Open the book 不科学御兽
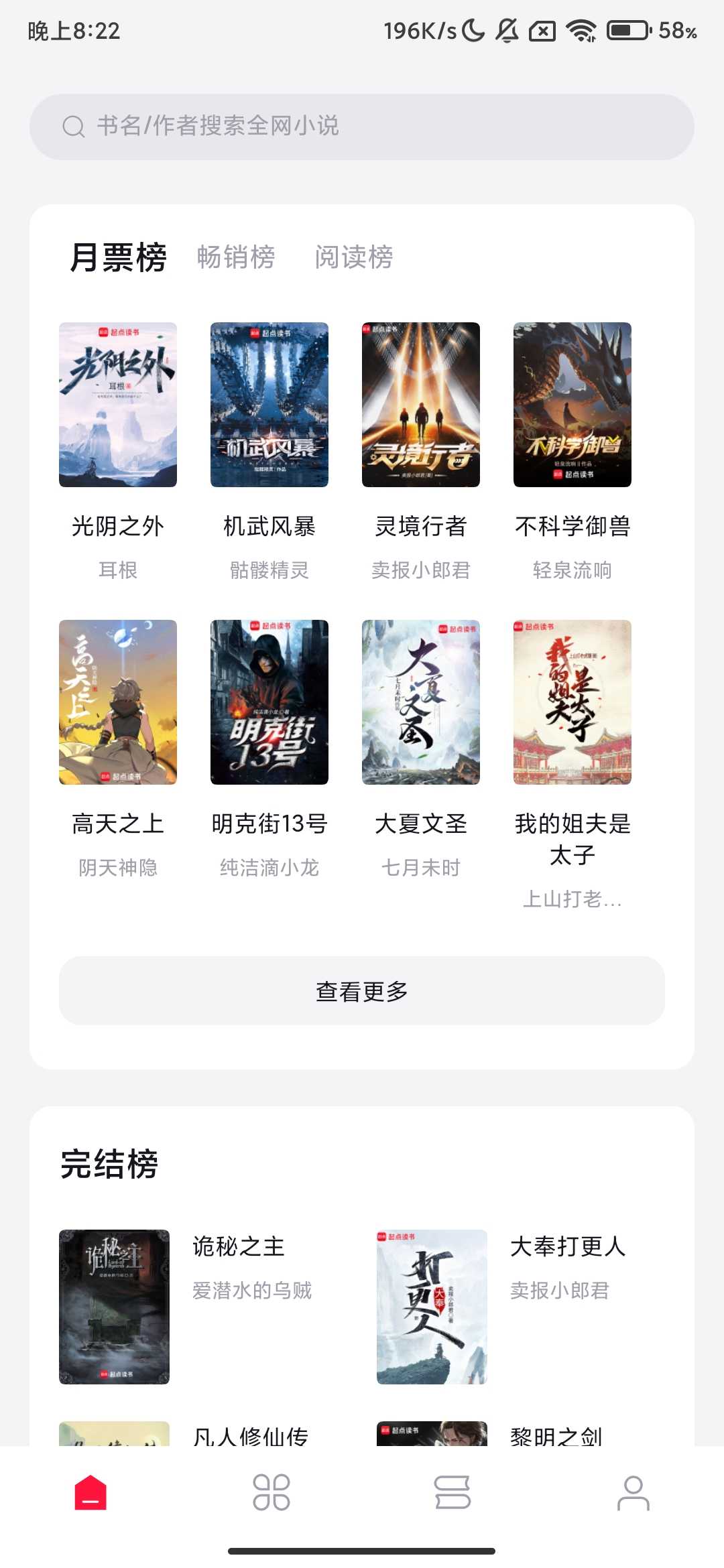Image resolution: width=724 pixels, height=1568 pixels. [x=572, y=405]
